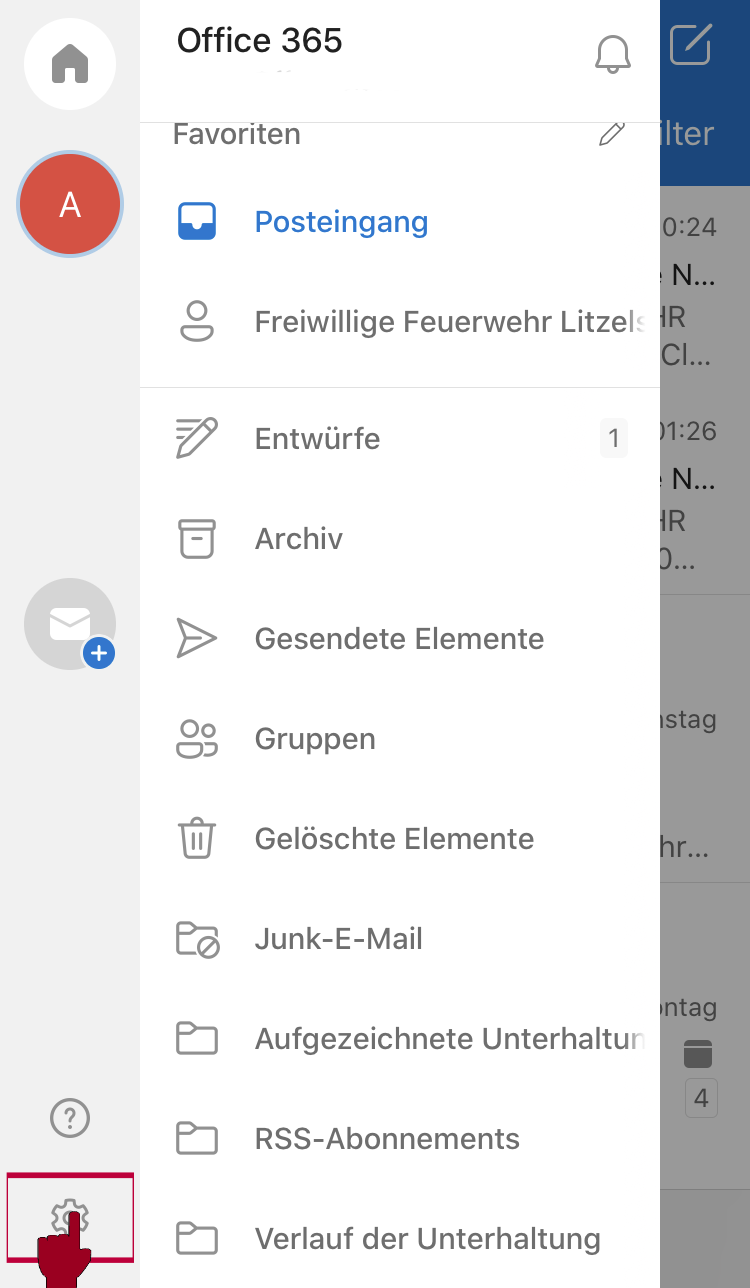
Task: Open Verlauf der Unterhaltung folder
Action: [400, 1238]
